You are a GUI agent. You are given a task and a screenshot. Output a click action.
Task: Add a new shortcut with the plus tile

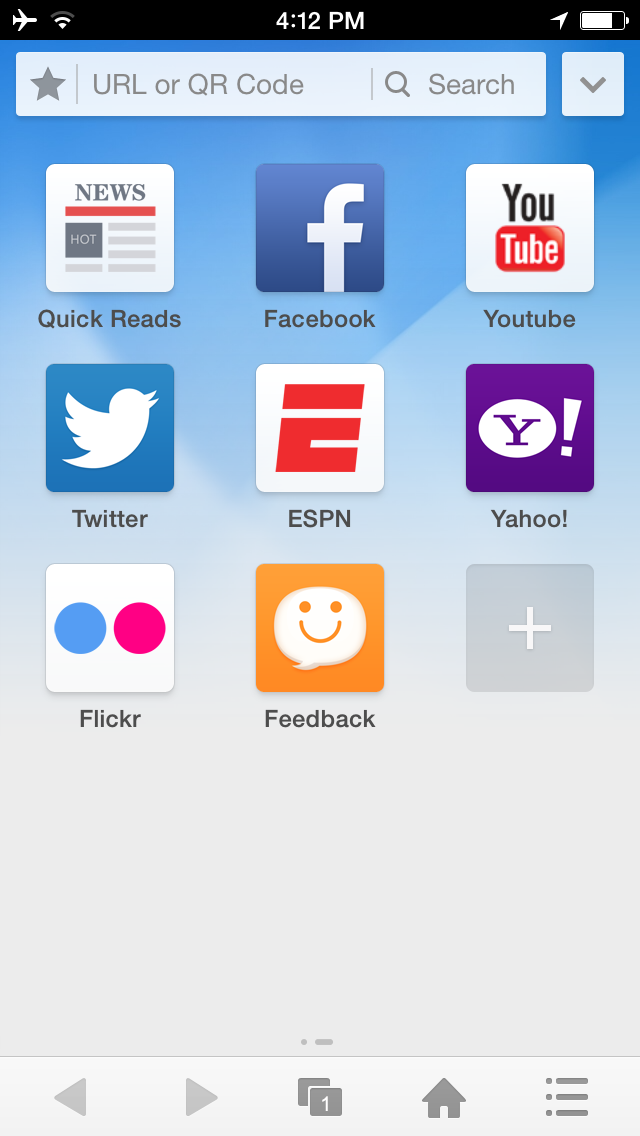click(530, 628)
